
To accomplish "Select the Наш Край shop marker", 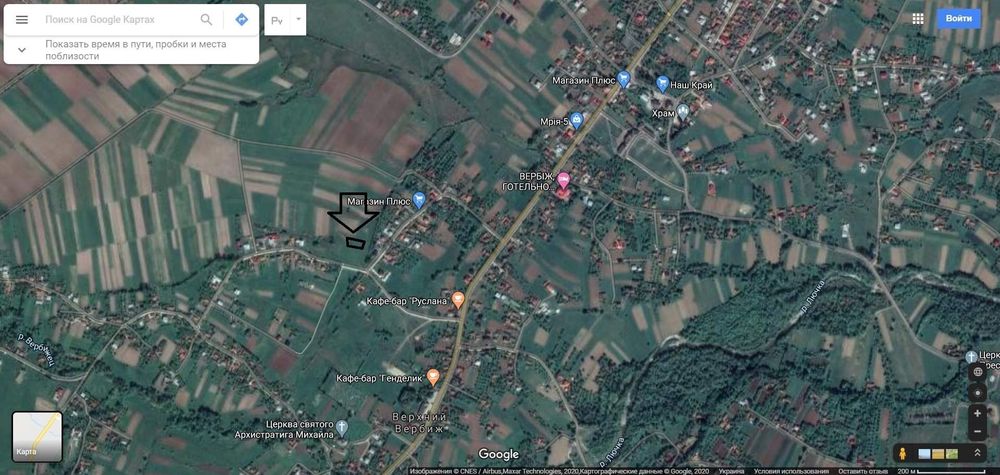I will tap(662, 84).
